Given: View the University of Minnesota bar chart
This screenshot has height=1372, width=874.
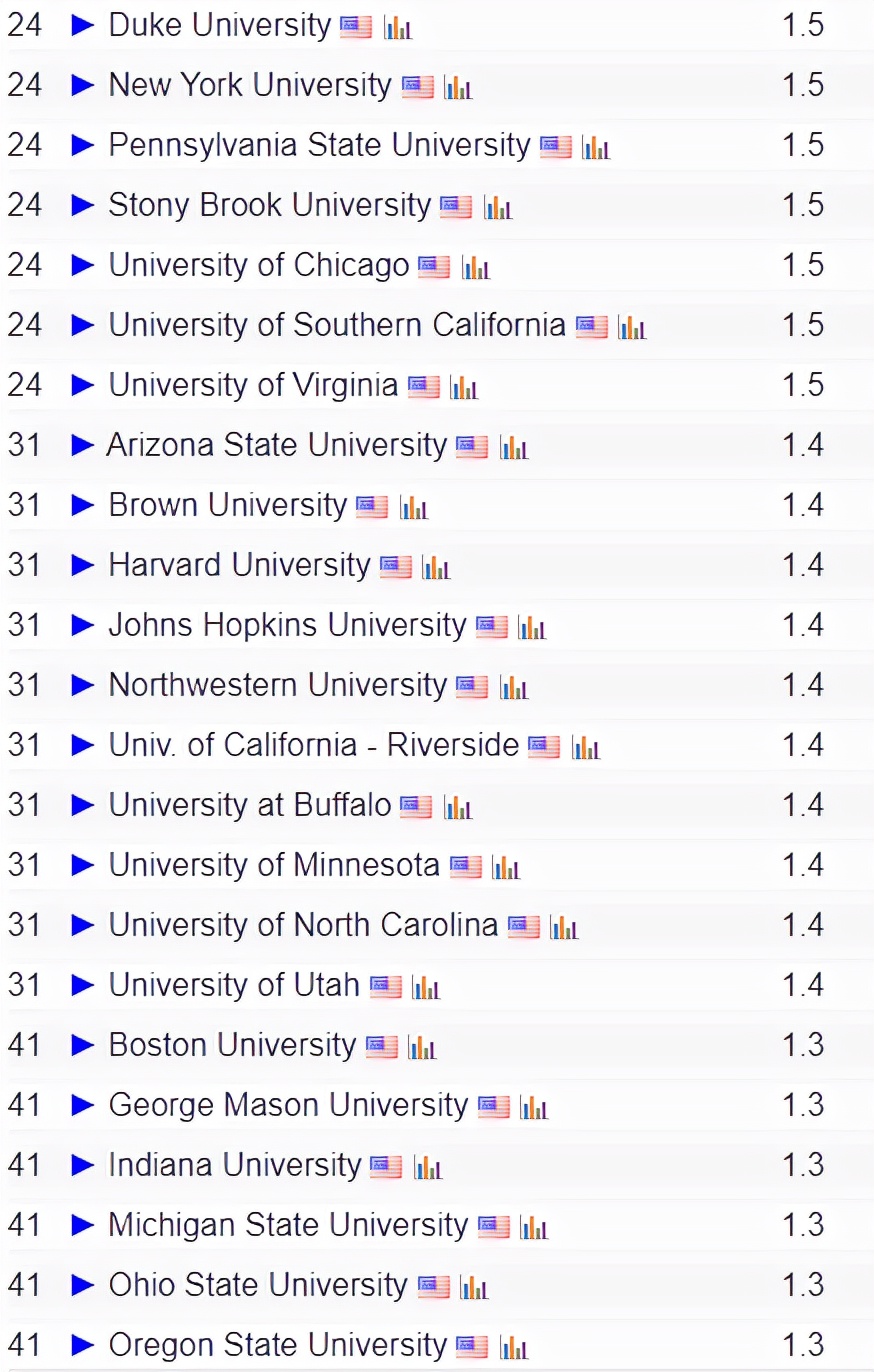Looking at the screenshot, I should pyautogui.click(x=506, y=868).
